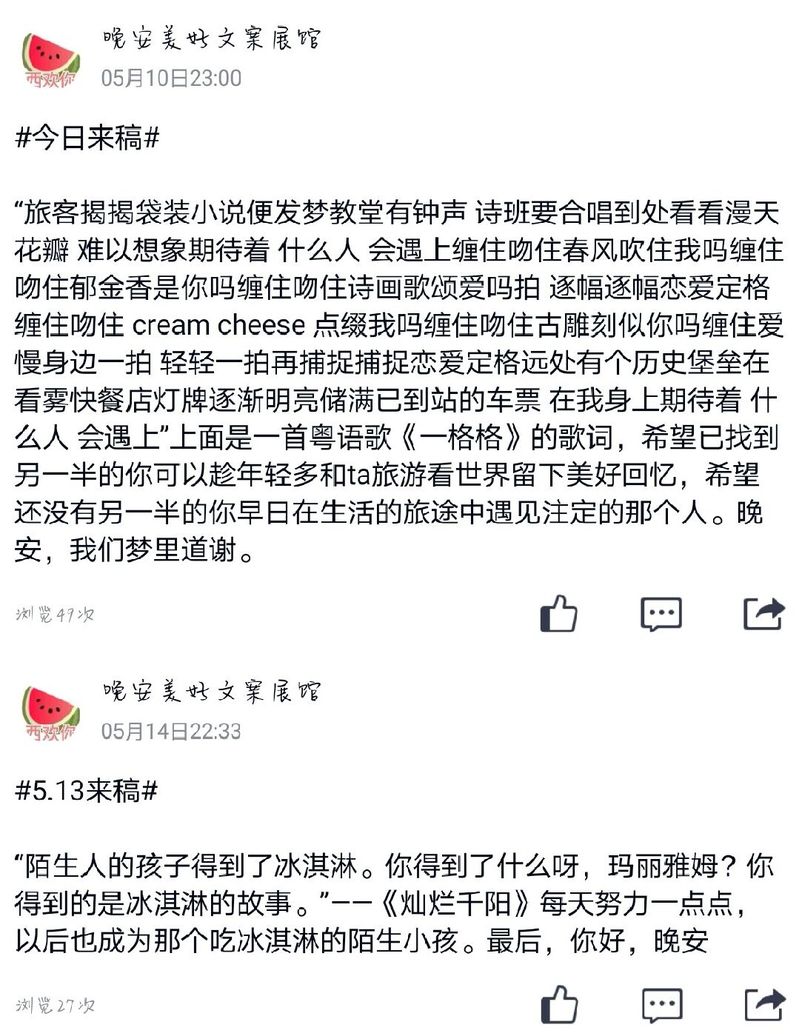Open the watermelon avatar on the 05月14日 post

click(51, 713)
